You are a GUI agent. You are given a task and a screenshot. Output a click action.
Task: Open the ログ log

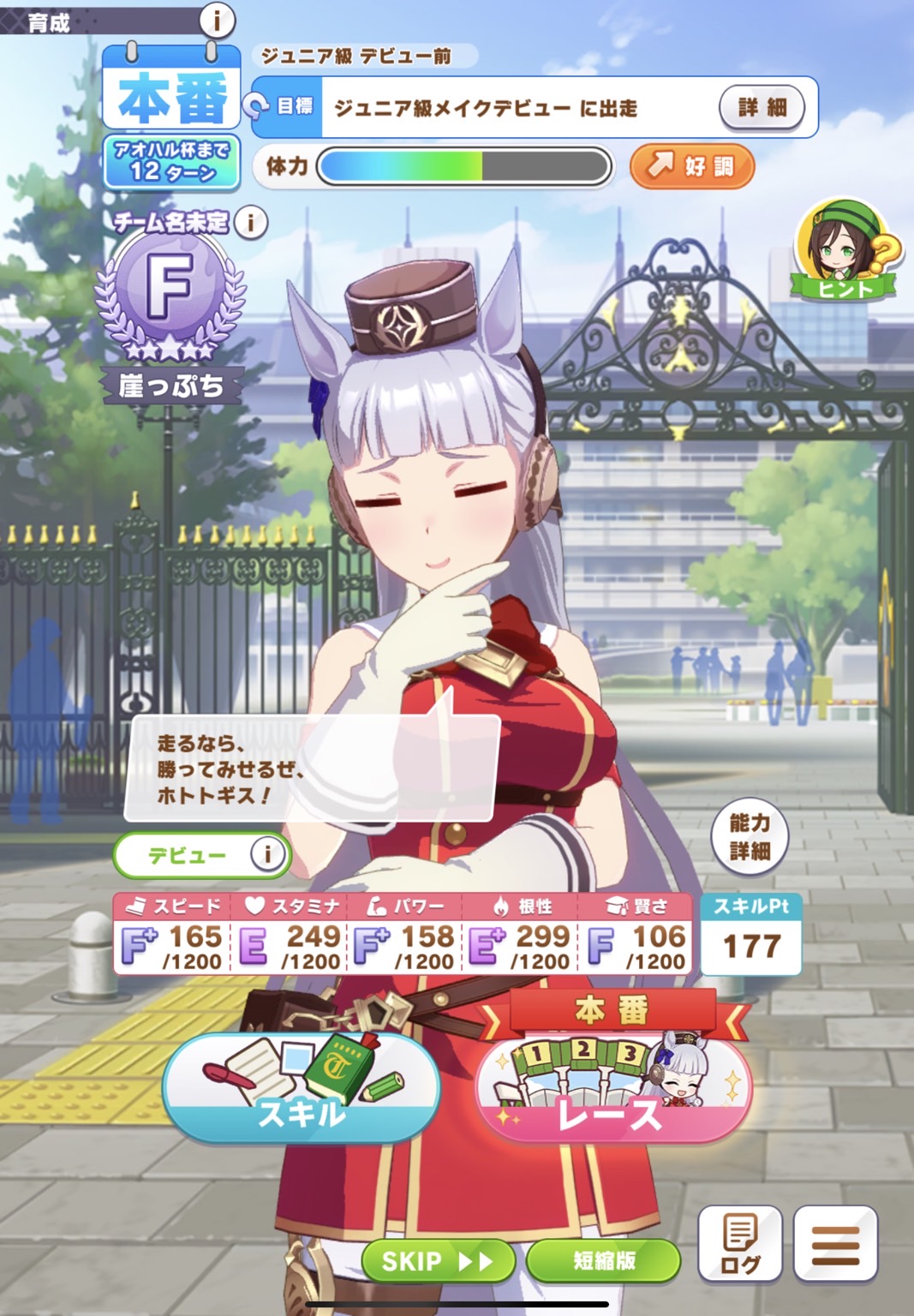click(x=739, y=1244)
